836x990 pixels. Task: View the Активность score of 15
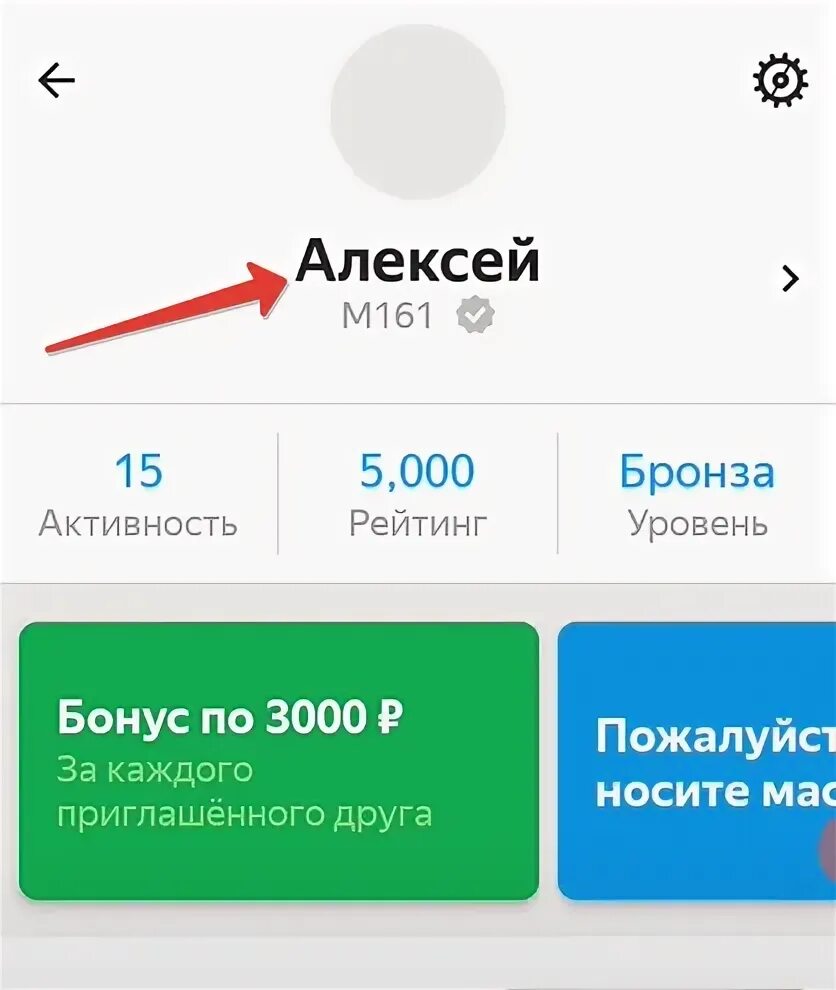click(x=138, y=494)
